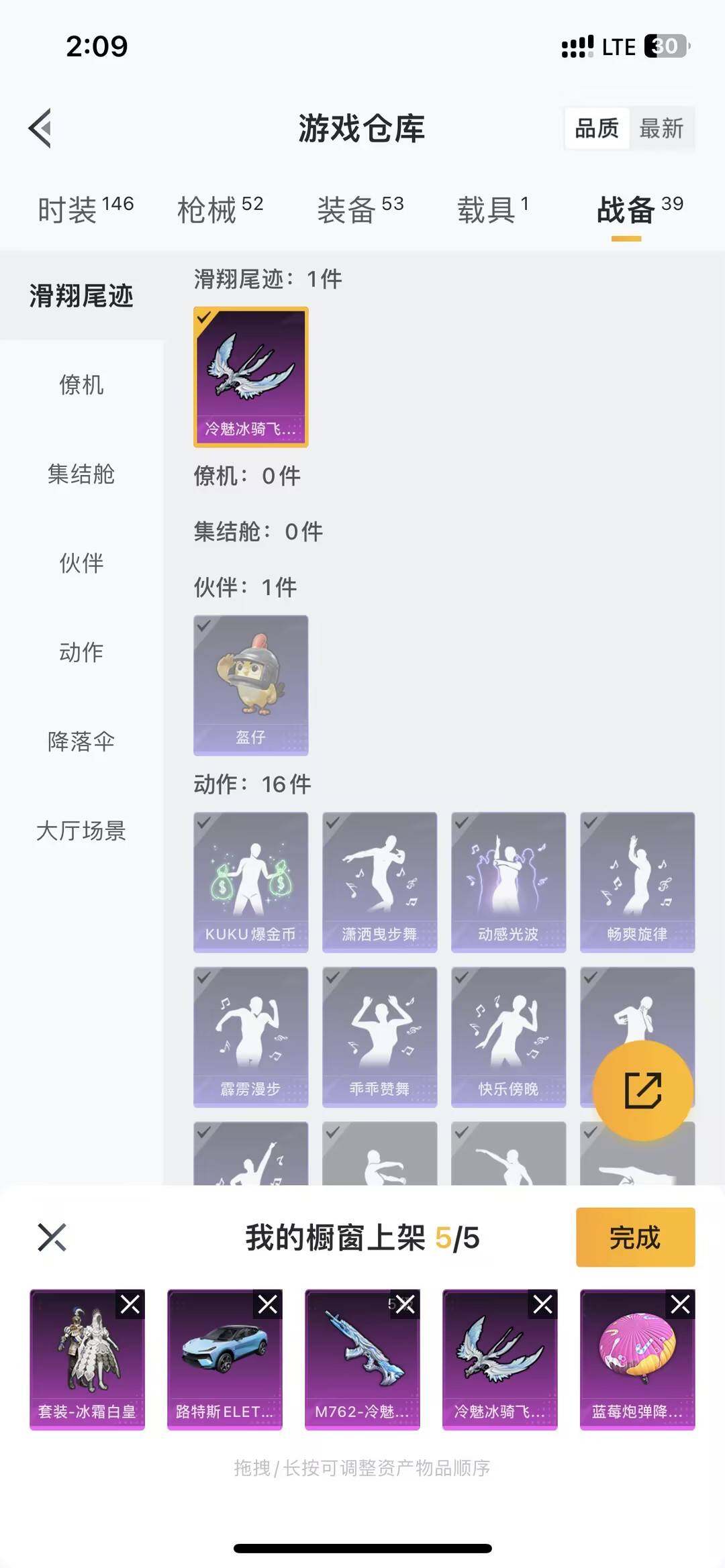
Task: Jump to 降落伞 category
Action: (x=81, y=741)
